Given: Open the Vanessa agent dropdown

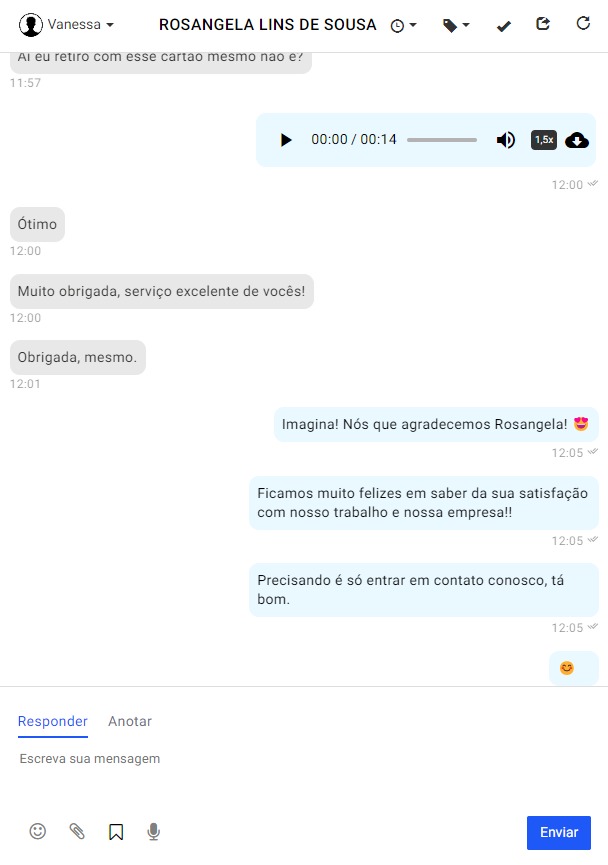Looking at the screenshot, I should tap(67, 25).
